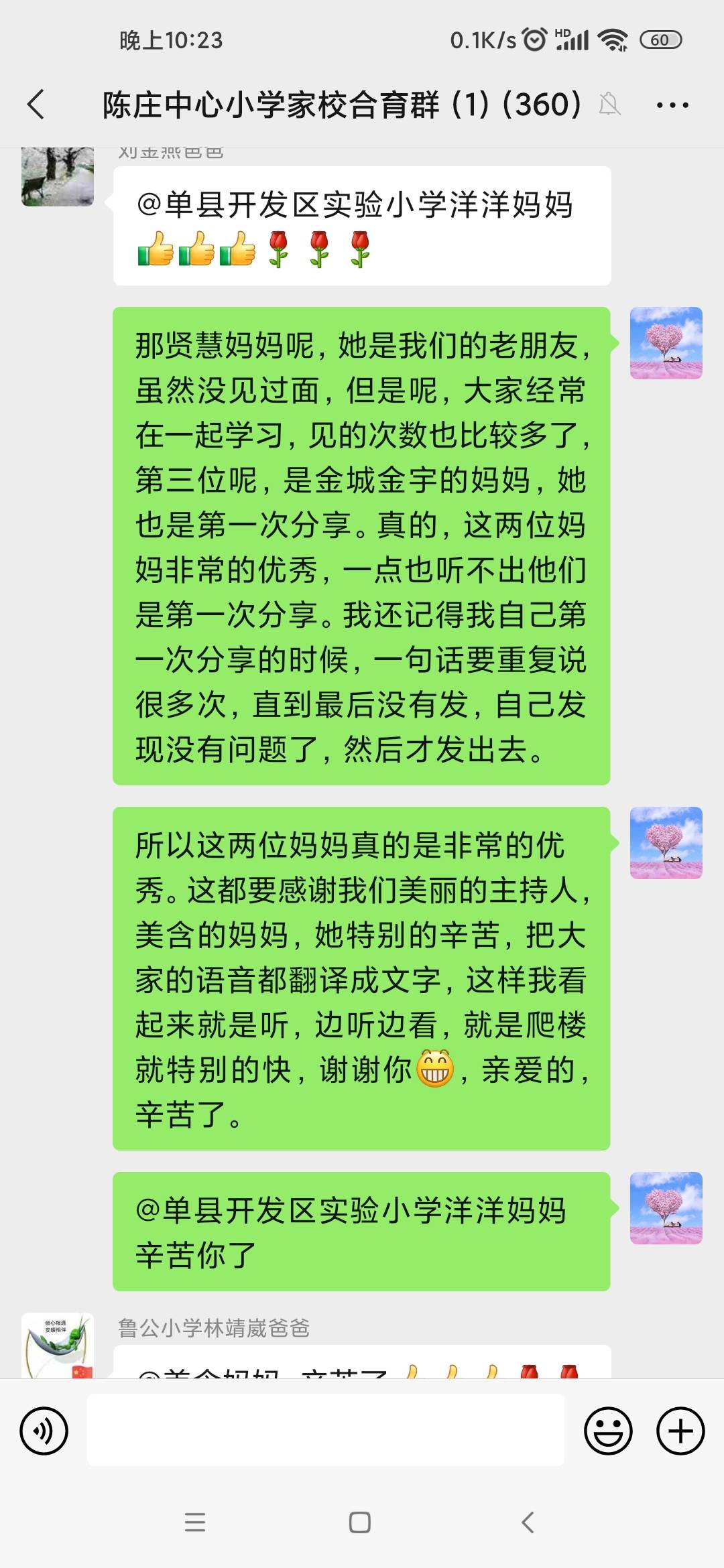The image size is (724, 1568).
Task: Tap the back arrow to leave the chat
Action: 35,104
